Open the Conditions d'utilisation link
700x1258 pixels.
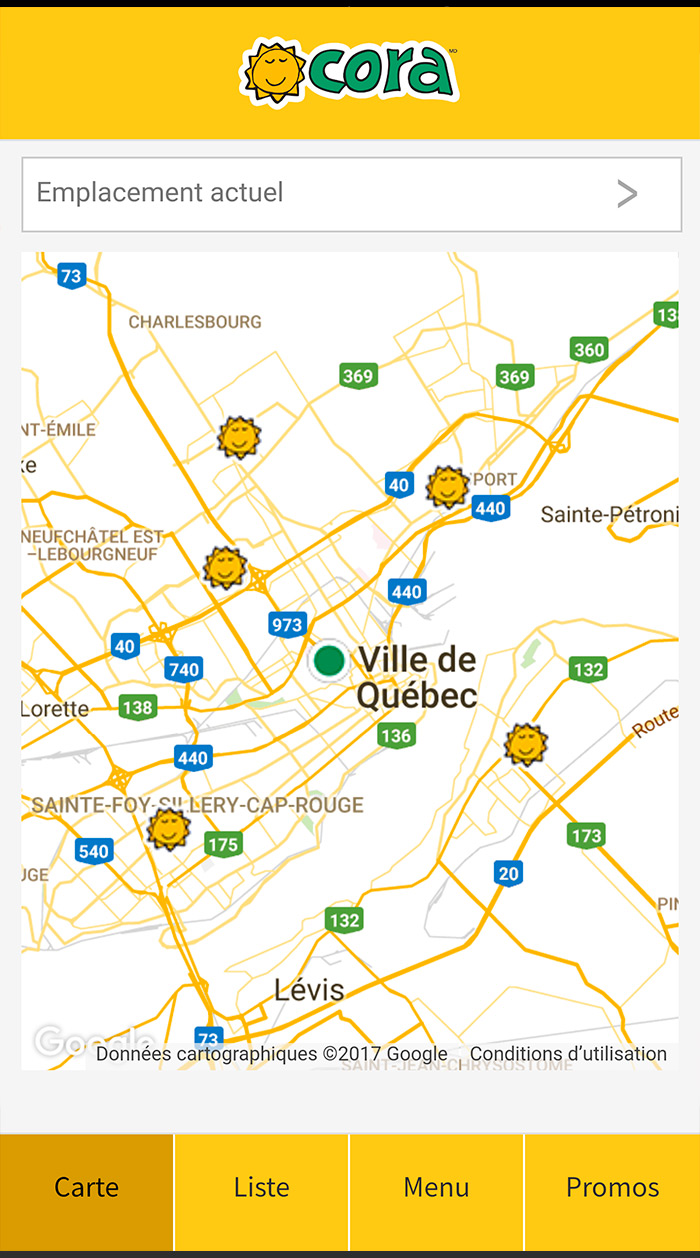[568, 1053]
